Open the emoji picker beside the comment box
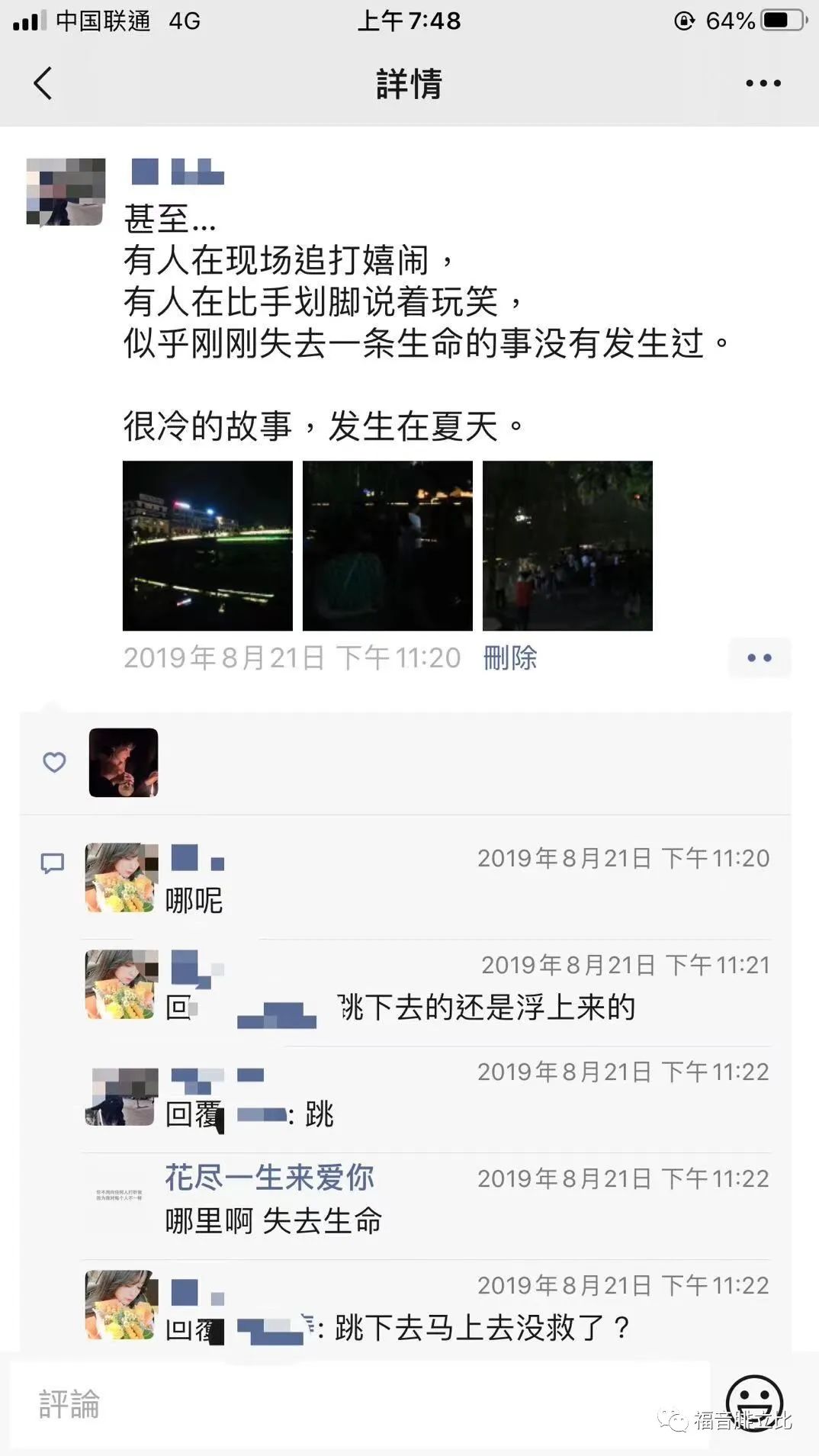 click(754, 1403)
